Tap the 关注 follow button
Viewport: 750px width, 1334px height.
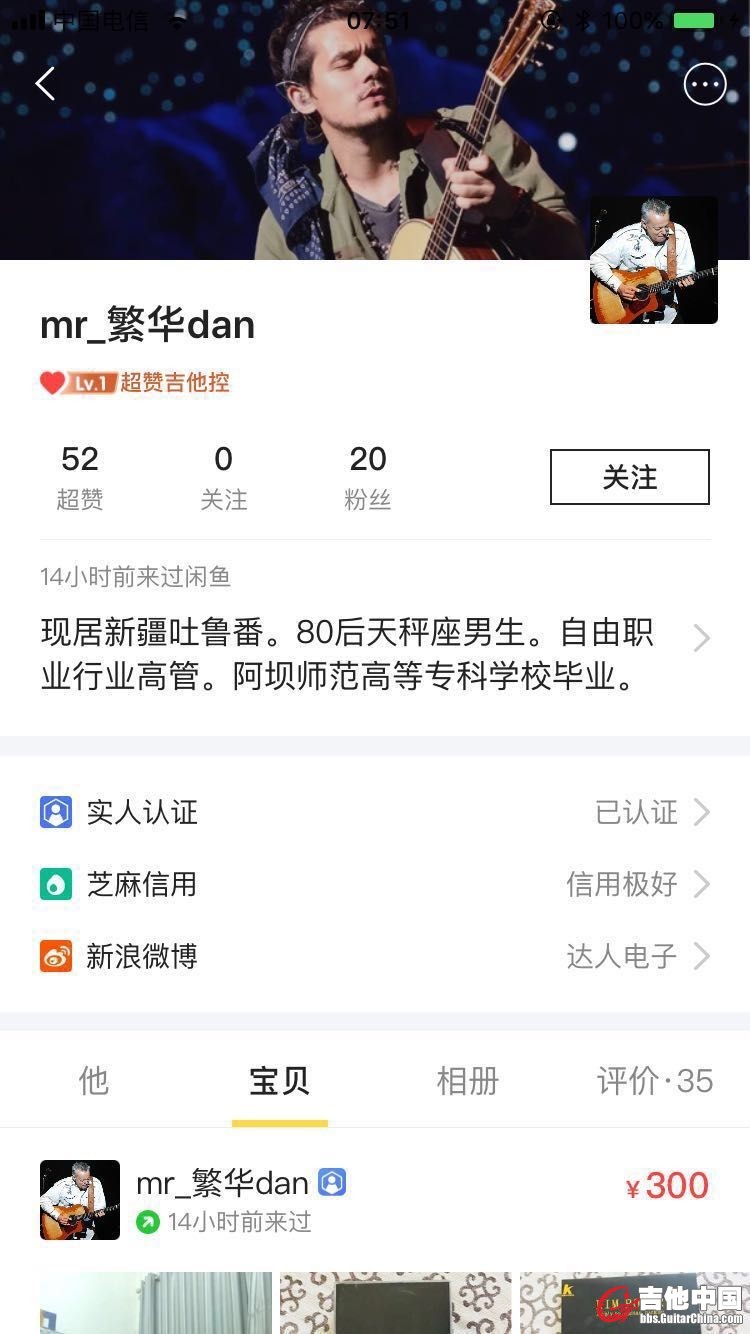(629, 477)
